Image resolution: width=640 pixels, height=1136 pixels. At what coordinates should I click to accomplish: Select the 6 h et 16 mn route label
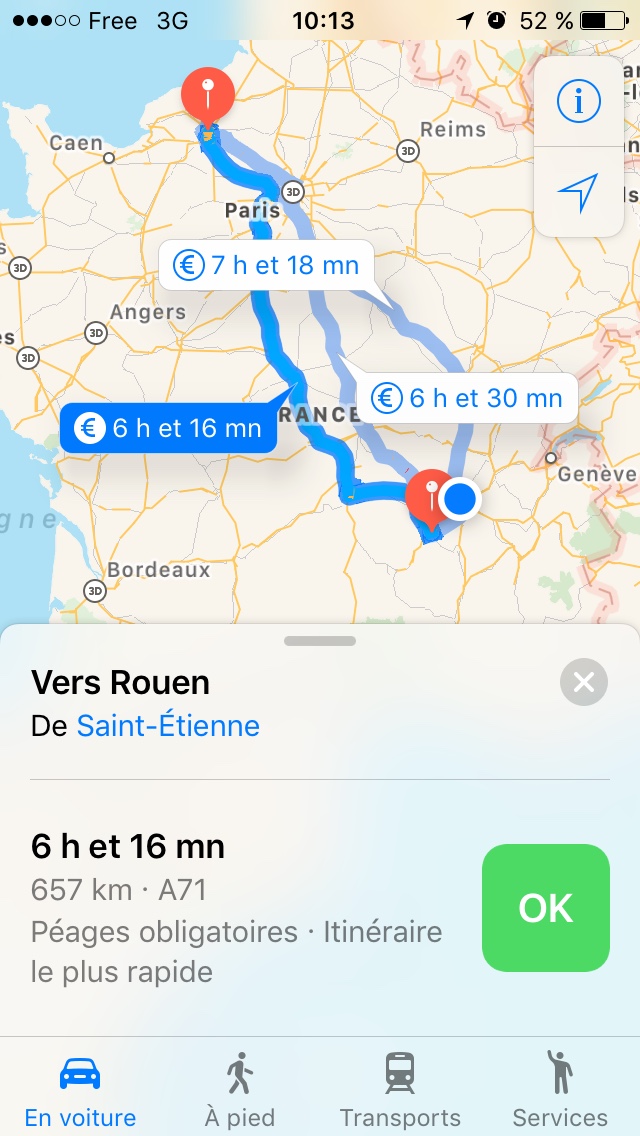click(x=168, y=428)
